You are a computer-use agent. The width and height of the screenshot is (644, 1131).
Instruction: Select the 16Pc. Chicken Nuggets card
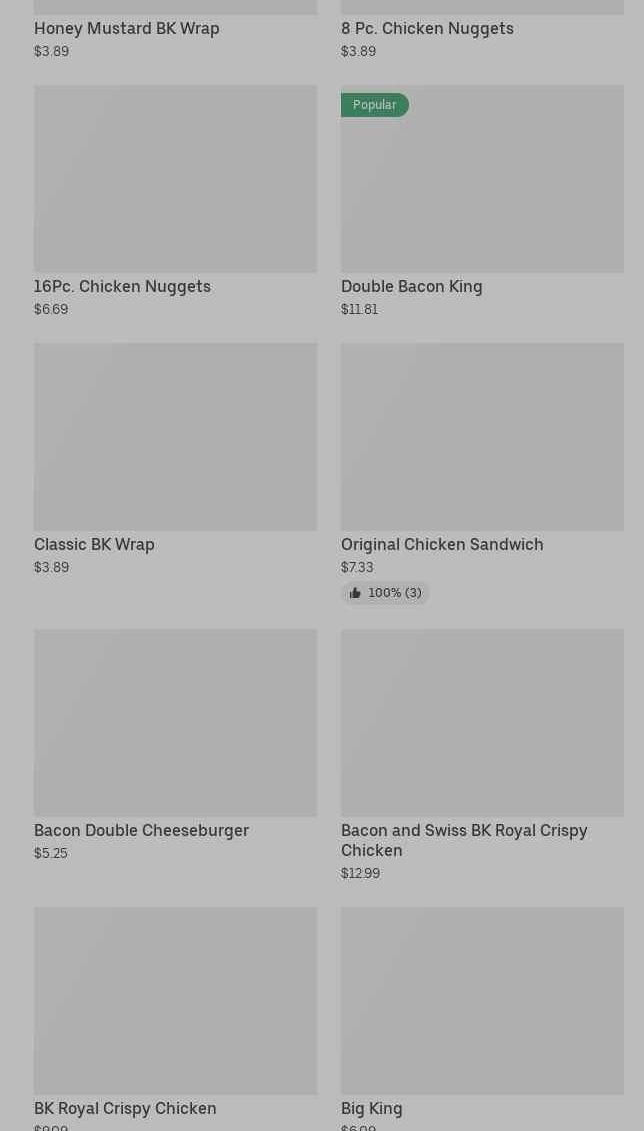(175, 202)
